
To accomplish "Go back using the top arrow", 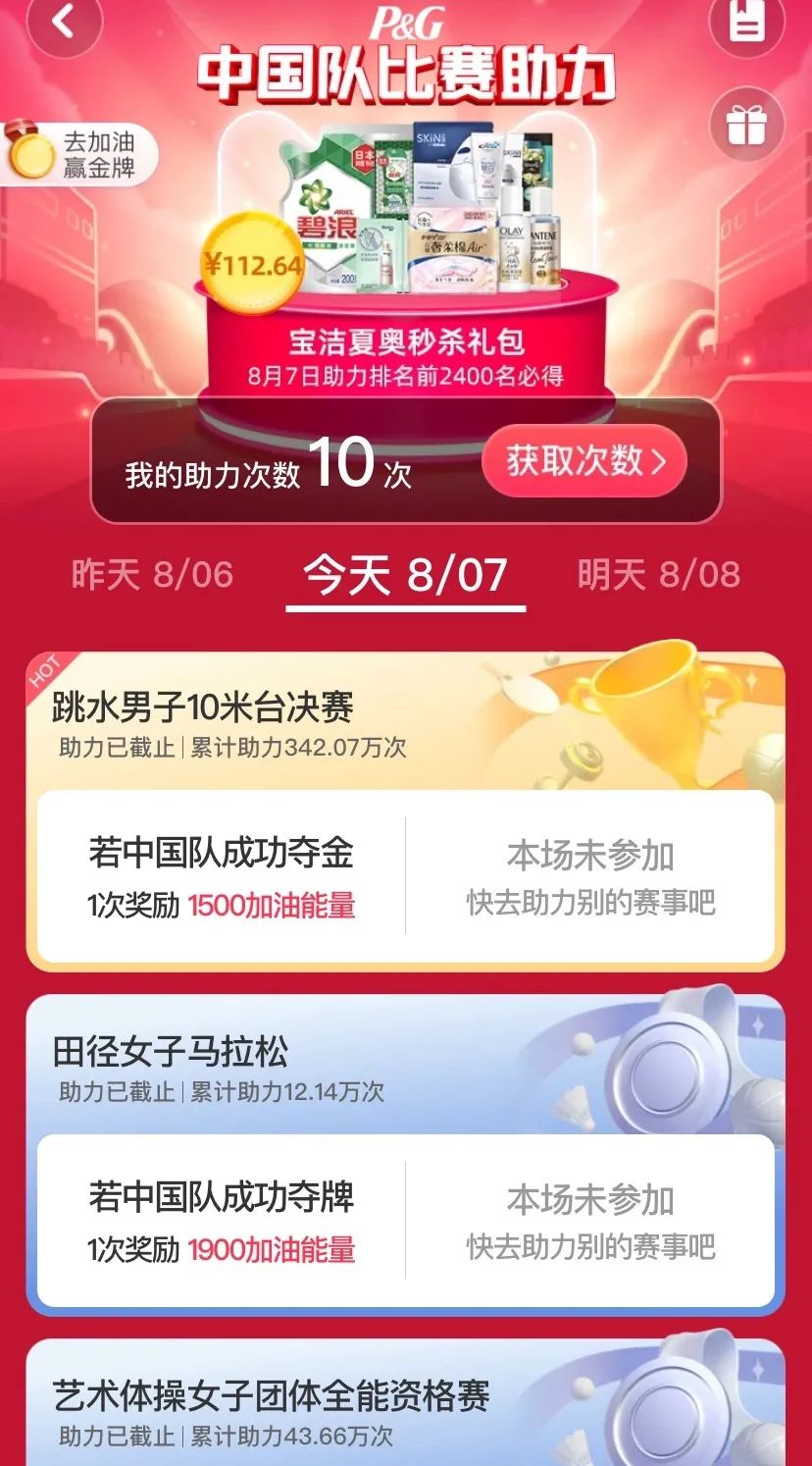I will tap(65, 22).
